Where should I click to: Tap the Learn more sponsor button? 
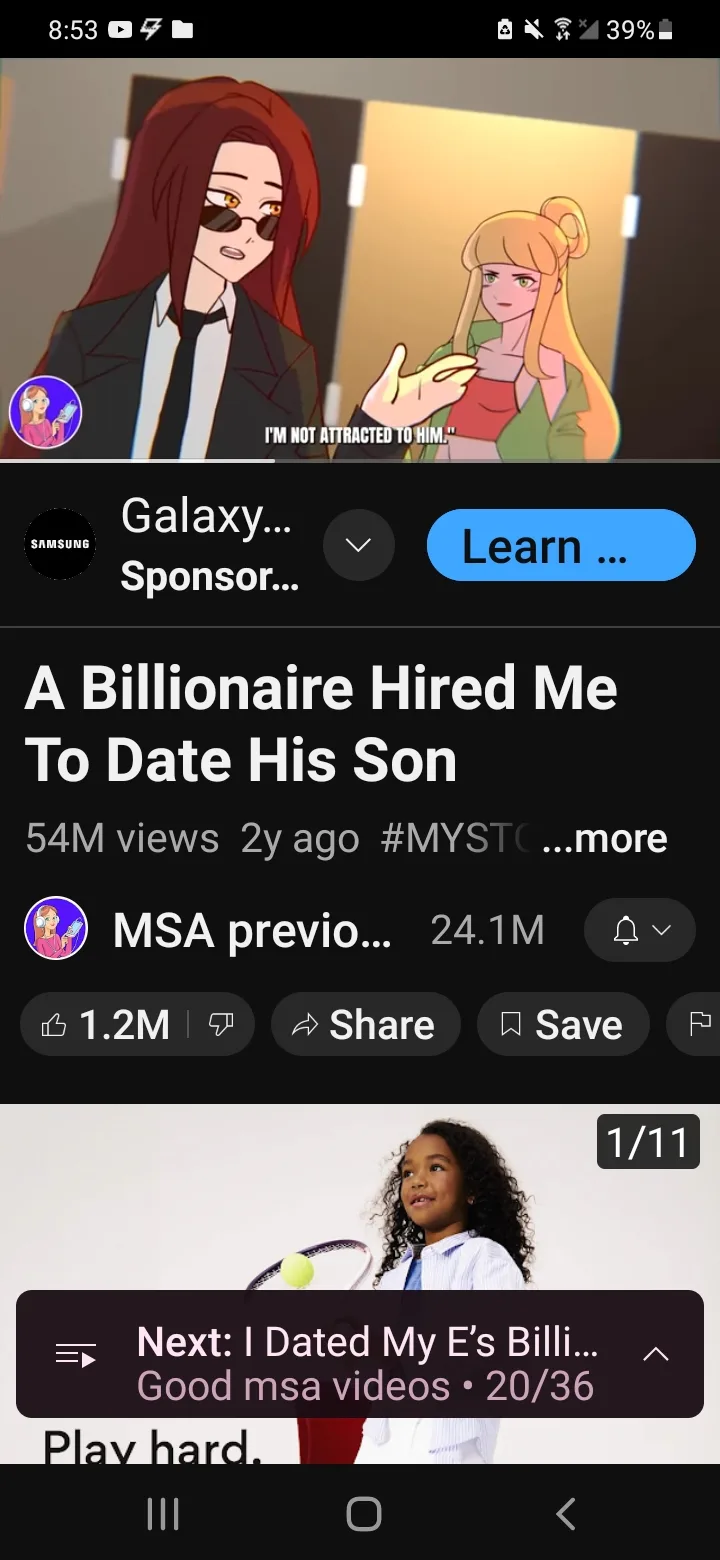[x=560, y=545]
